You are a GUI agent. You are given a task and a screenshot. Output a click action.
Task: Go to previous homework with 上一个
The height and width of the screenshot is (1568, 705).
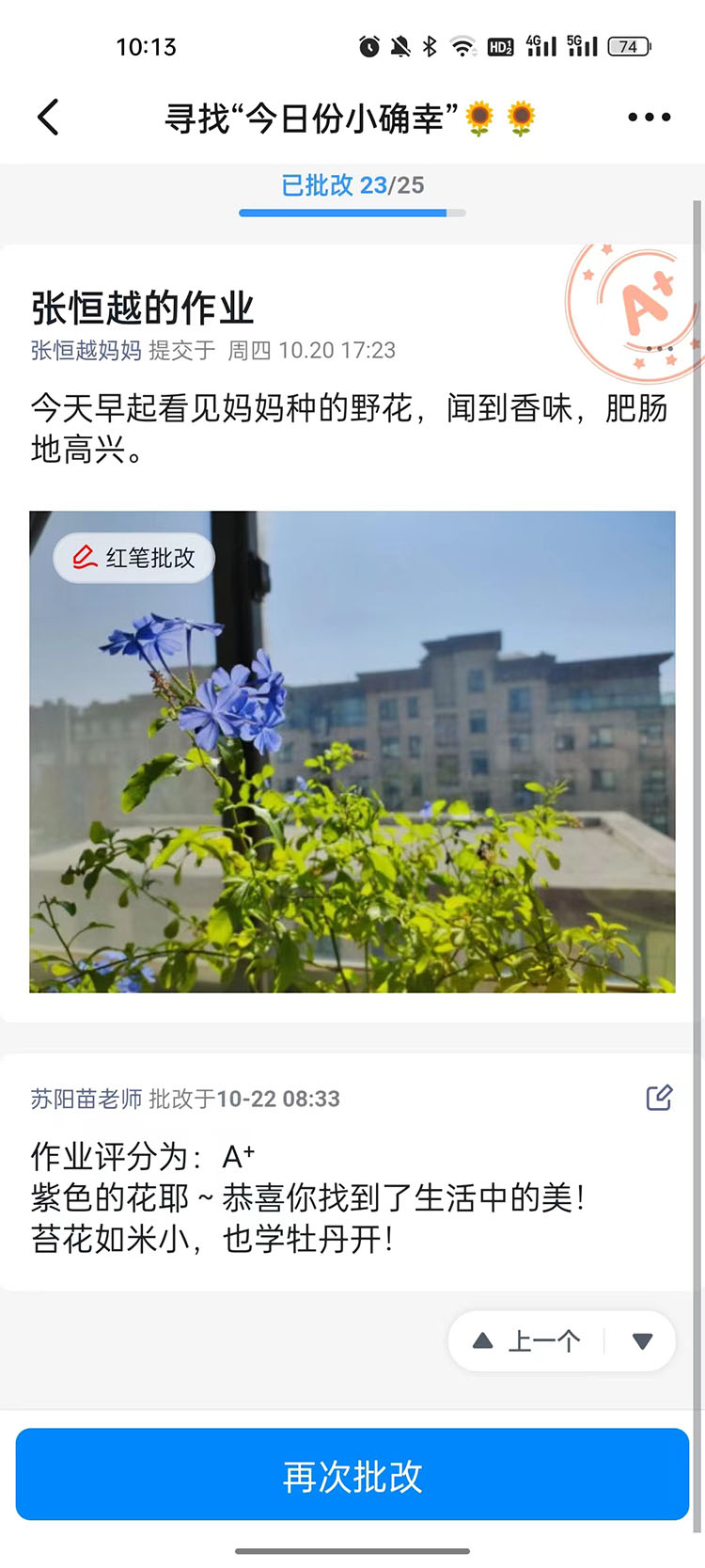click(x=528, y=1341)
